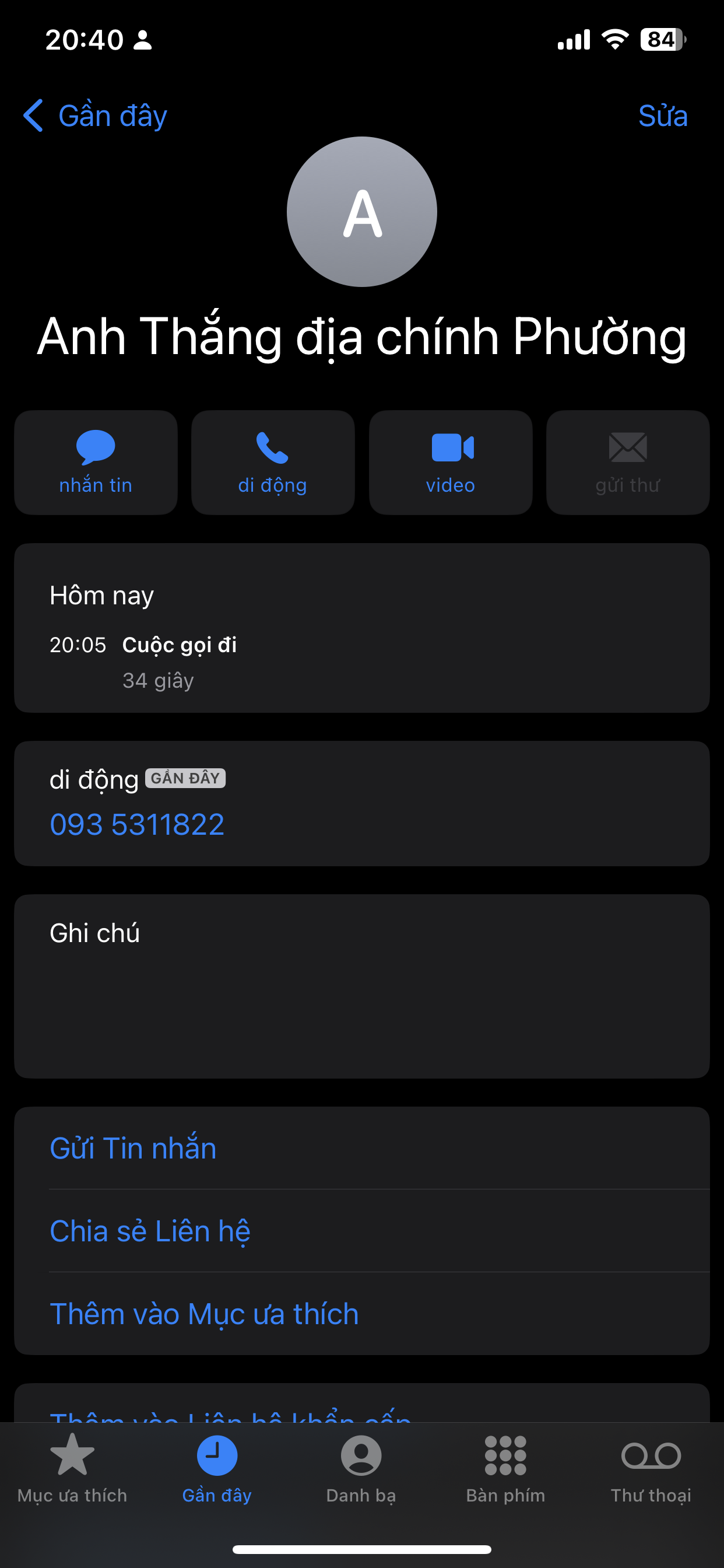Call using the di động button
This screenshot has height=1568, width=724.
point(273,463)
